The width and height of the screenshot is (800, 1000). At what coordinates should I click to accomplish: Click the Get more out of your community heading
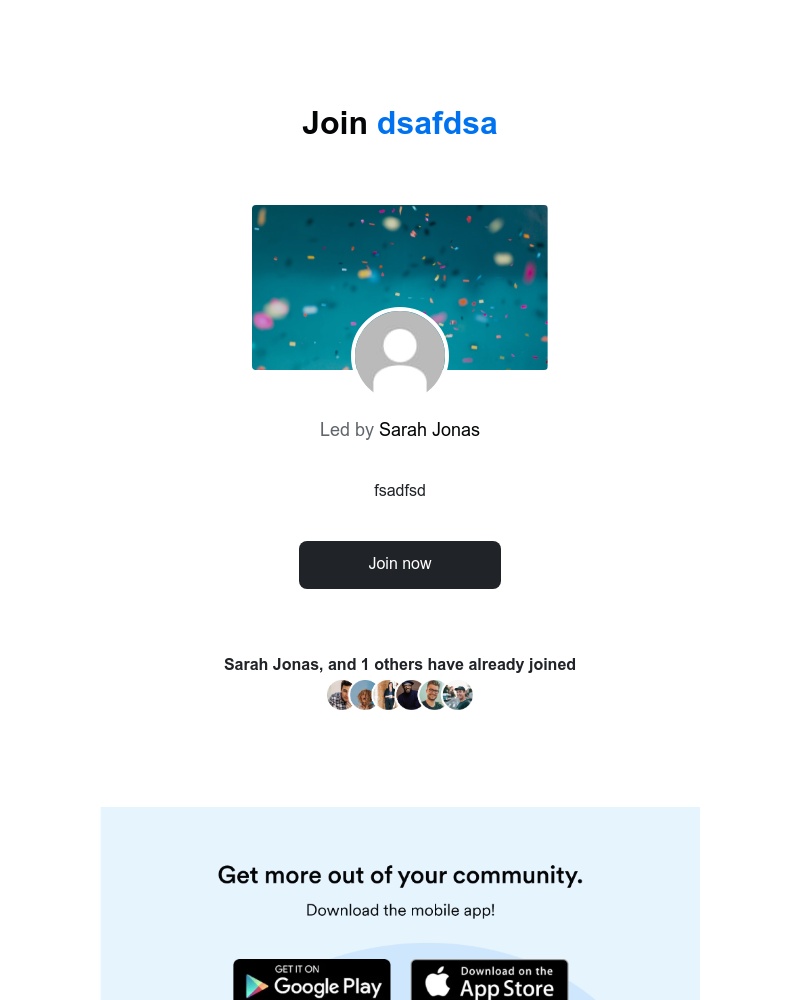pos(400,875)
